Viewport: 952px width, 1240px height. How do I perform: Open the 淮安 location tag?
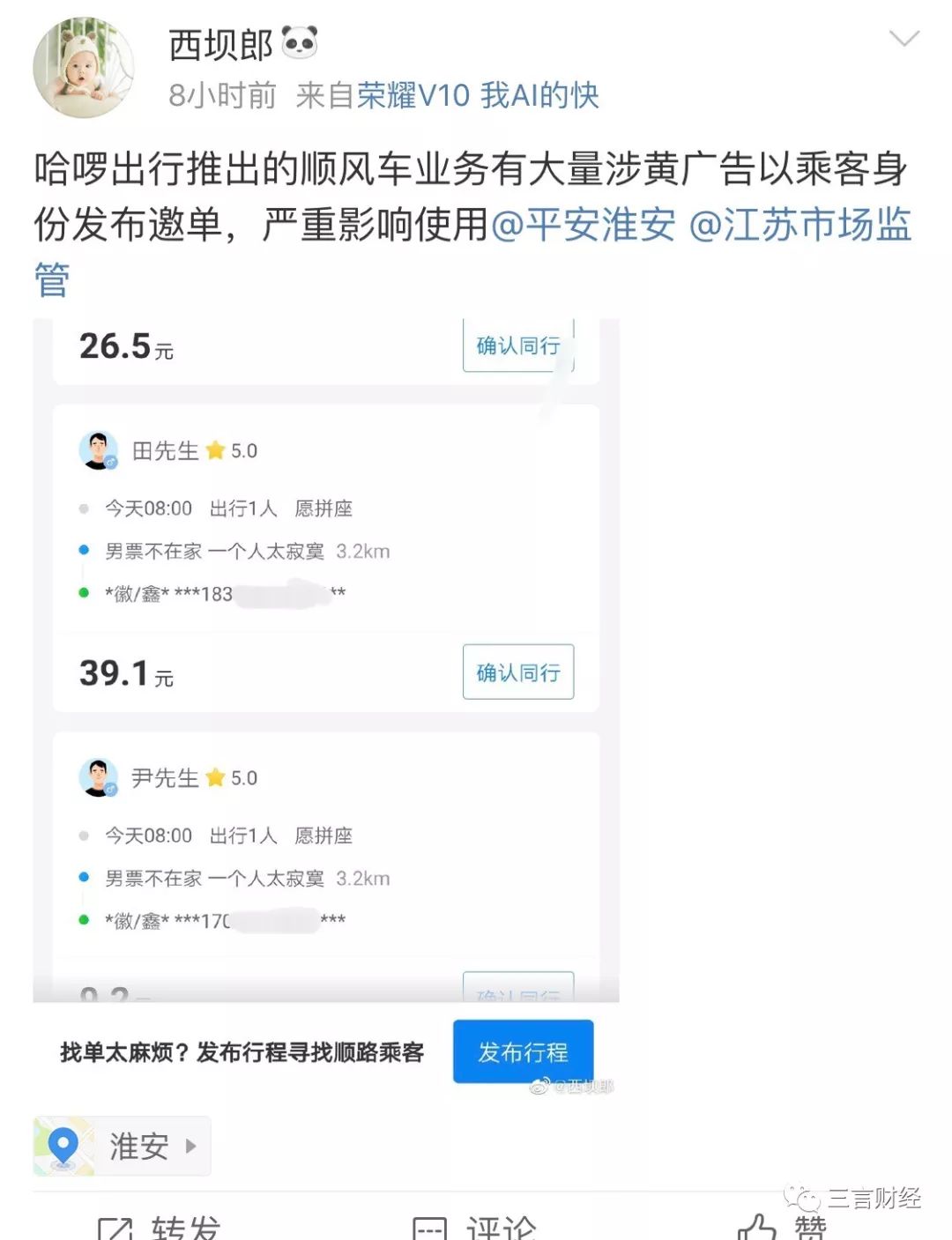(x=123, y=1146)
